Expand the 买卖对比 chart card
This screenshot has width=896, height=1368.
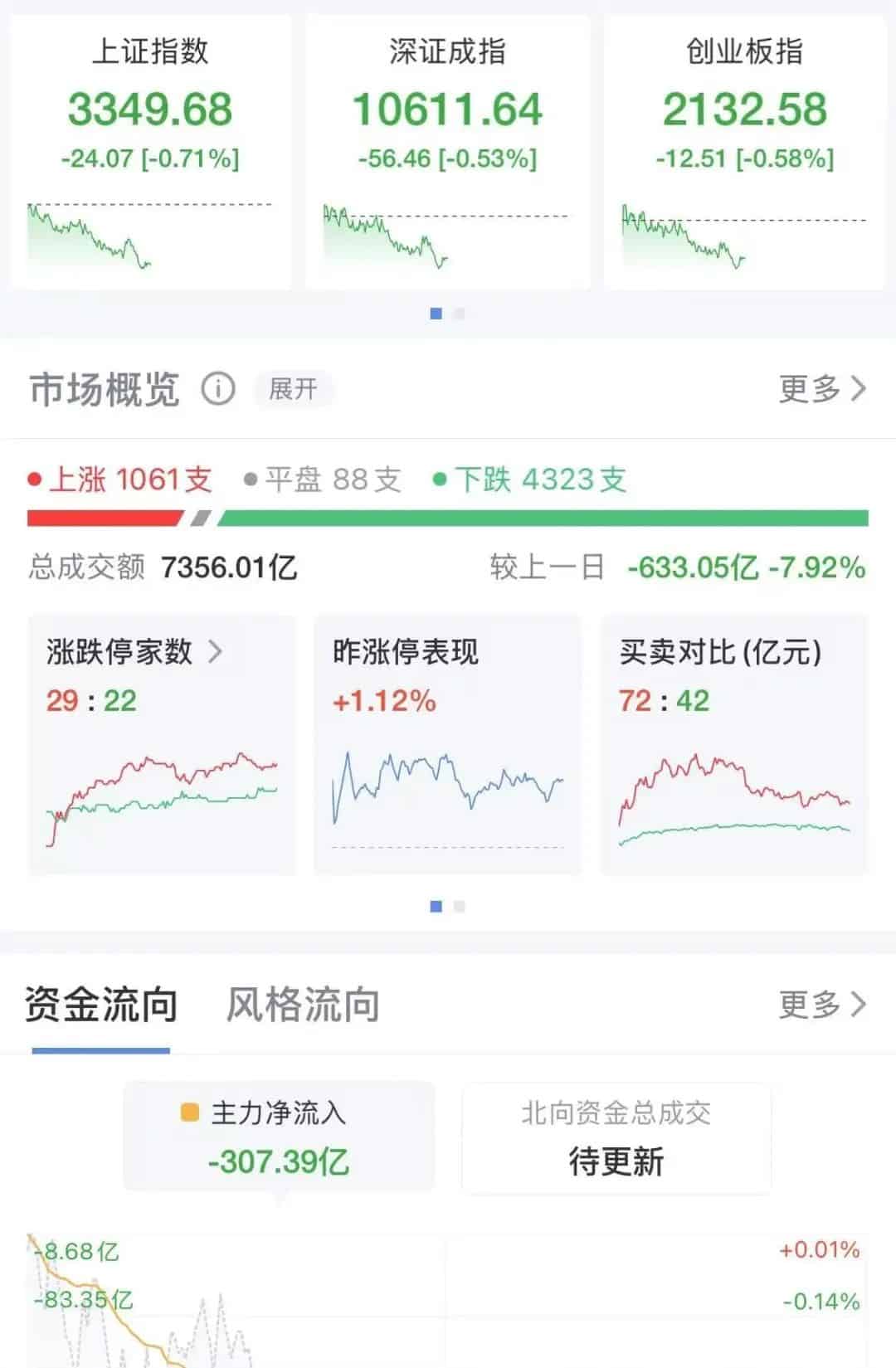point(733,742)
